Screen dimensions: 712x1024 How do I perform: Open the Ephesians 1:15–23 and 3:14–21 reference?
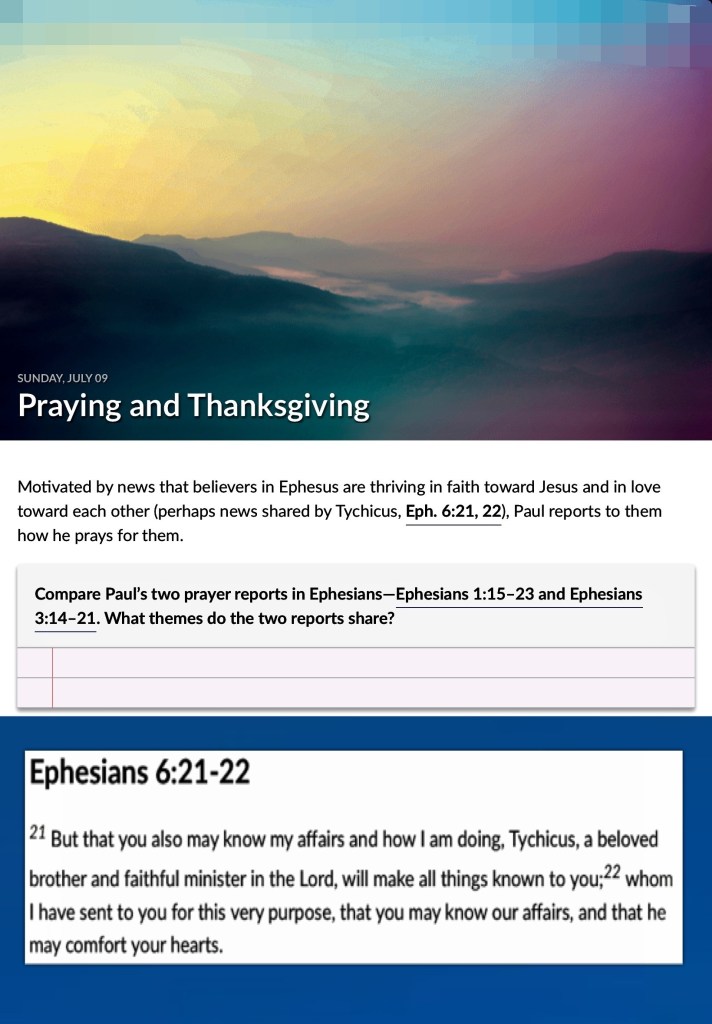(519, 594)
